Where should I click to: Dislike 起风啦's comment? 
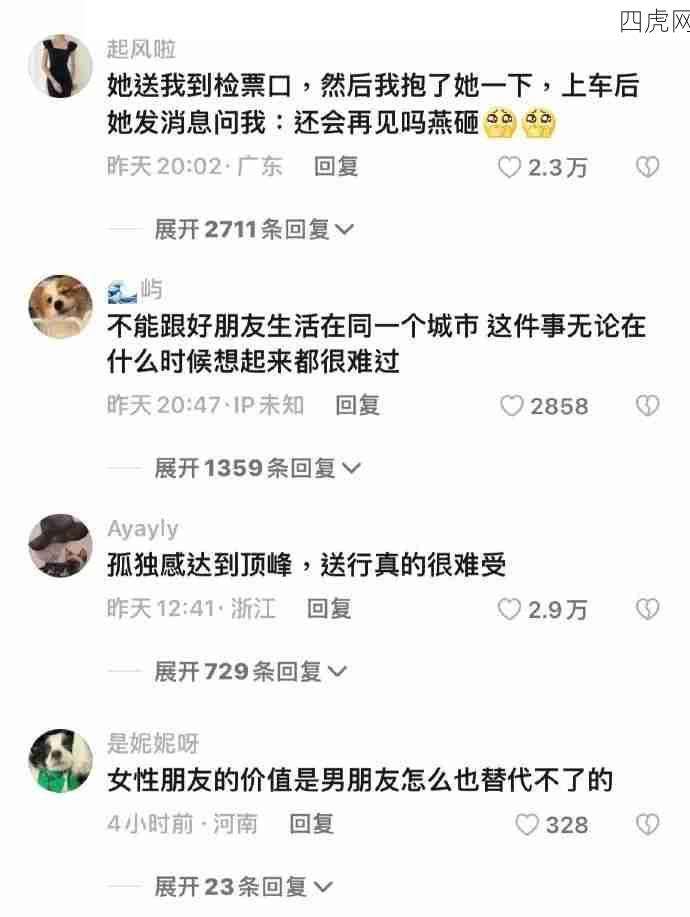click(x=647, y=167)
